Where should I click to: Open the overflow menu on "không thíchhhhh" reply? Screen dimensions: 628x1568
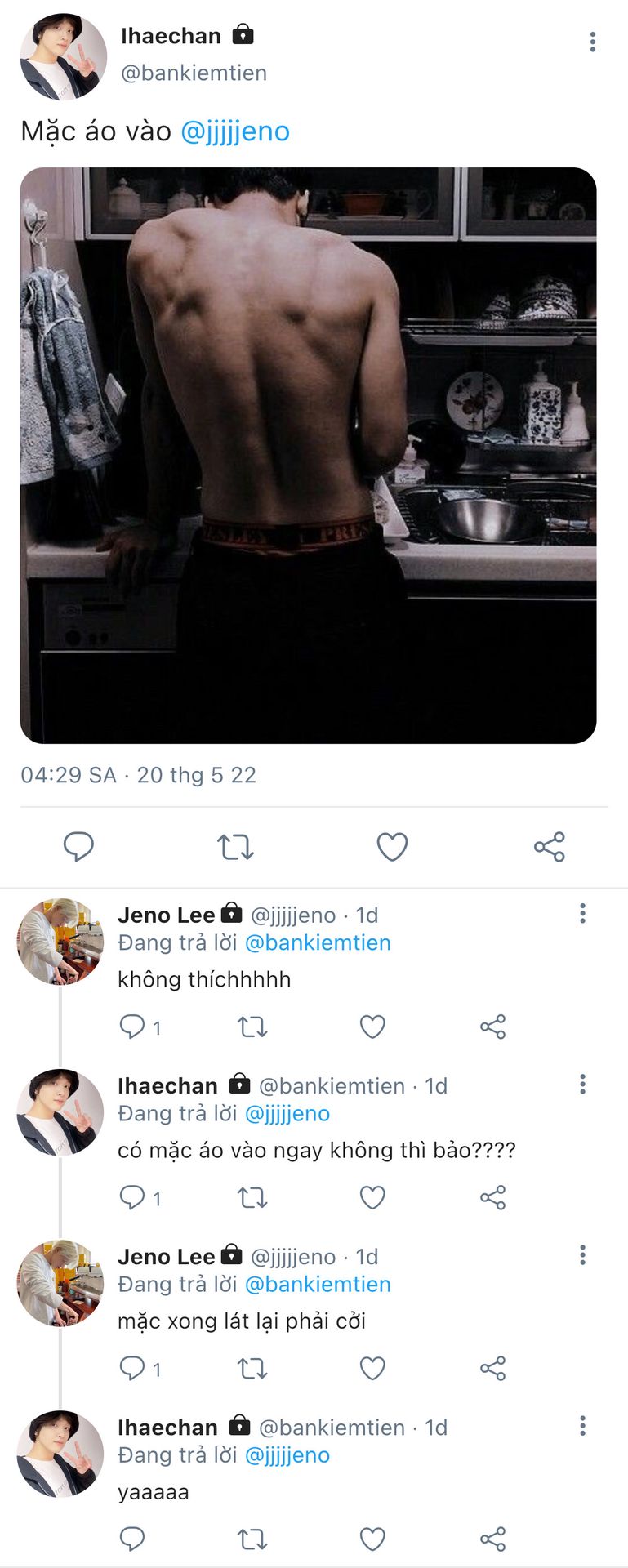(x=582, y=913)
